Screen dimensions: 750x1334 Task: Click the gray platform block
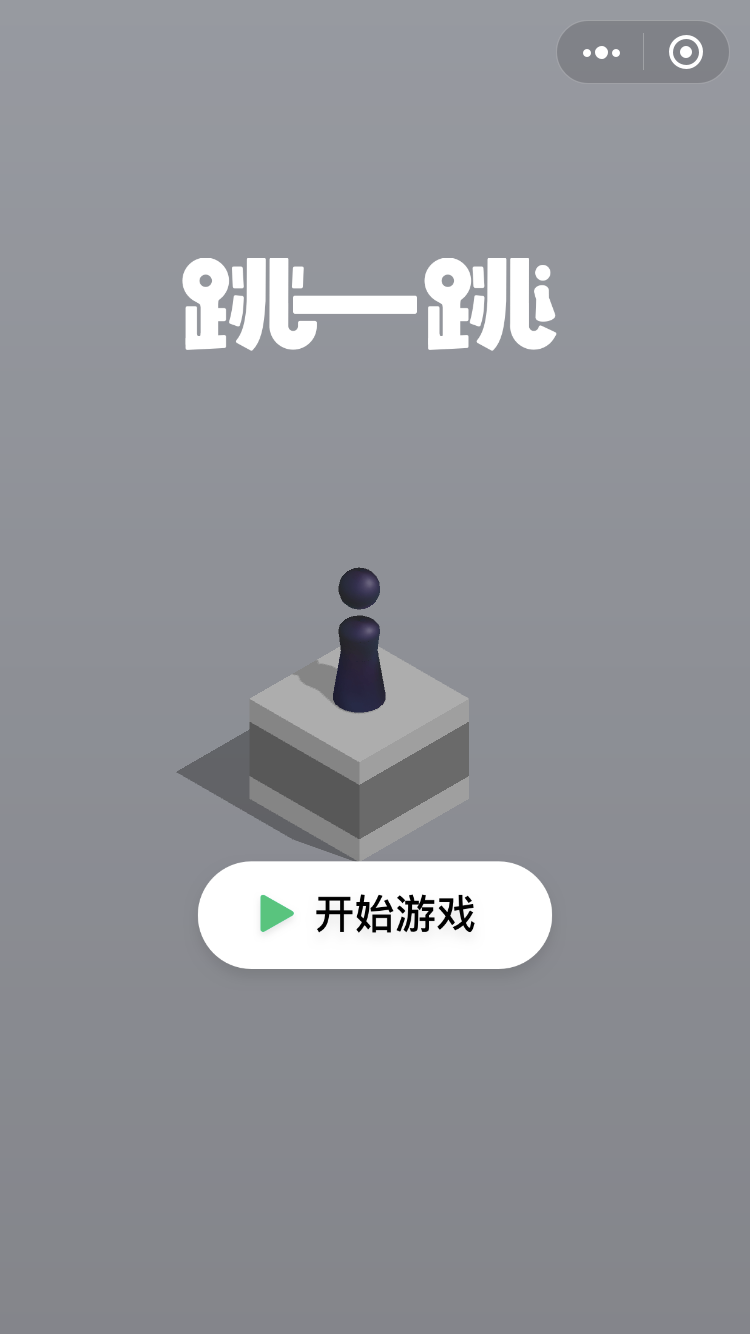click(360, 760)
